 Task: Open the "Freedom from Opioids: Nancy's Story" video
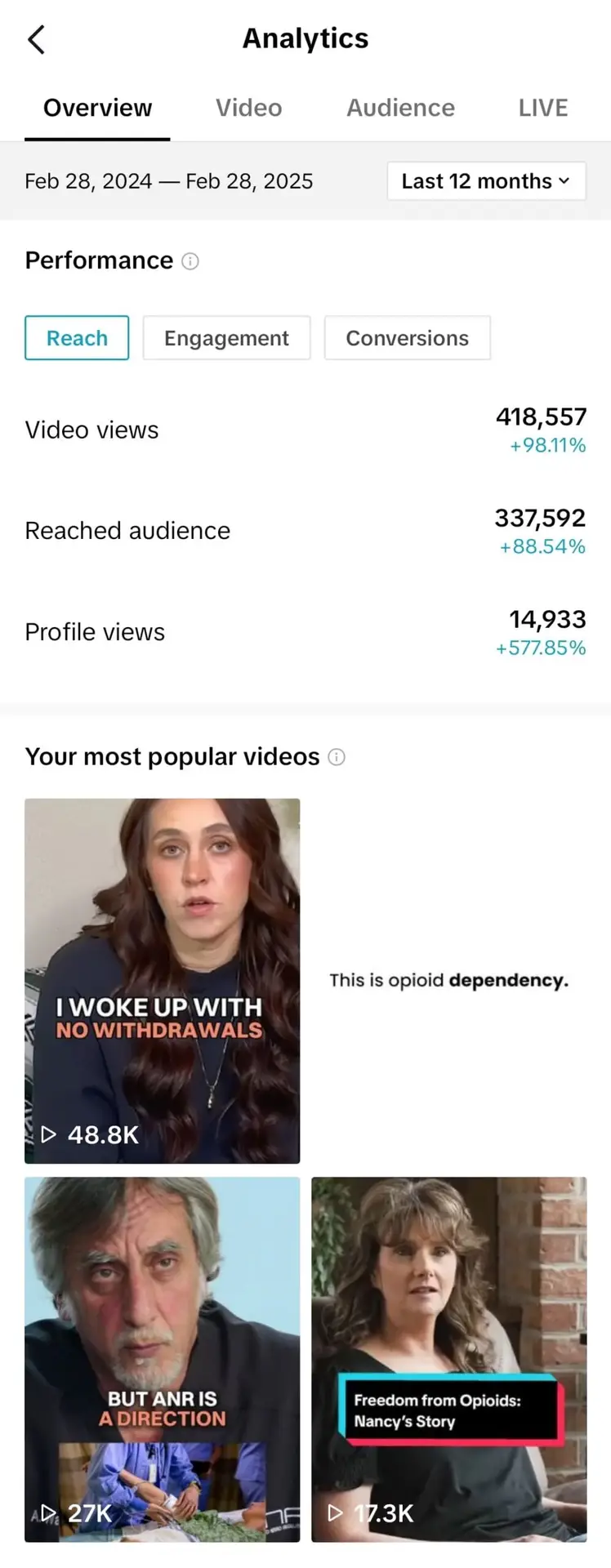(448, 1359)
